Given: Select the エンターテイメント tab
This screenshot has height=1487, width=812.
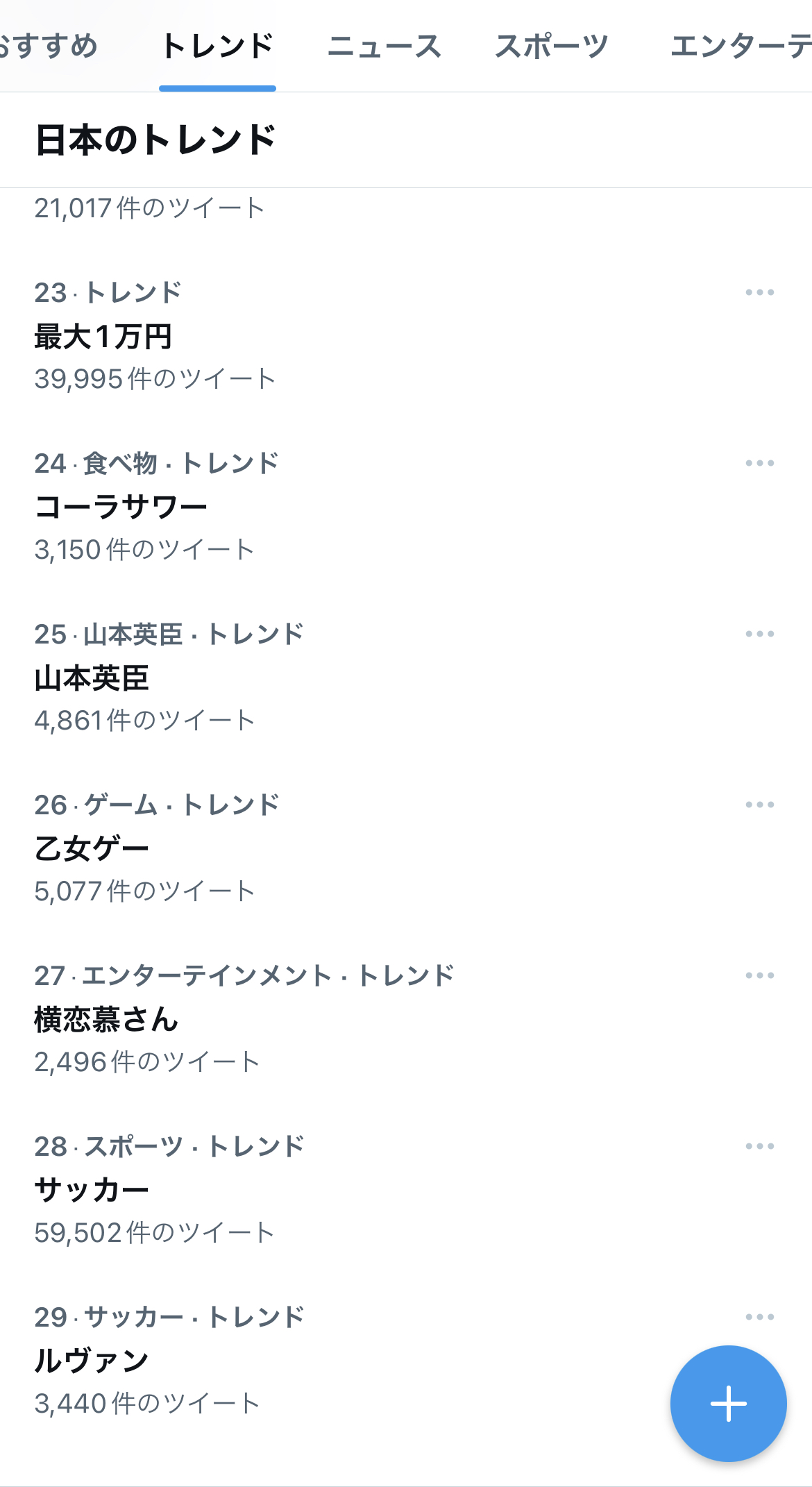Looking at the screenshot, I should coord(741,47).
